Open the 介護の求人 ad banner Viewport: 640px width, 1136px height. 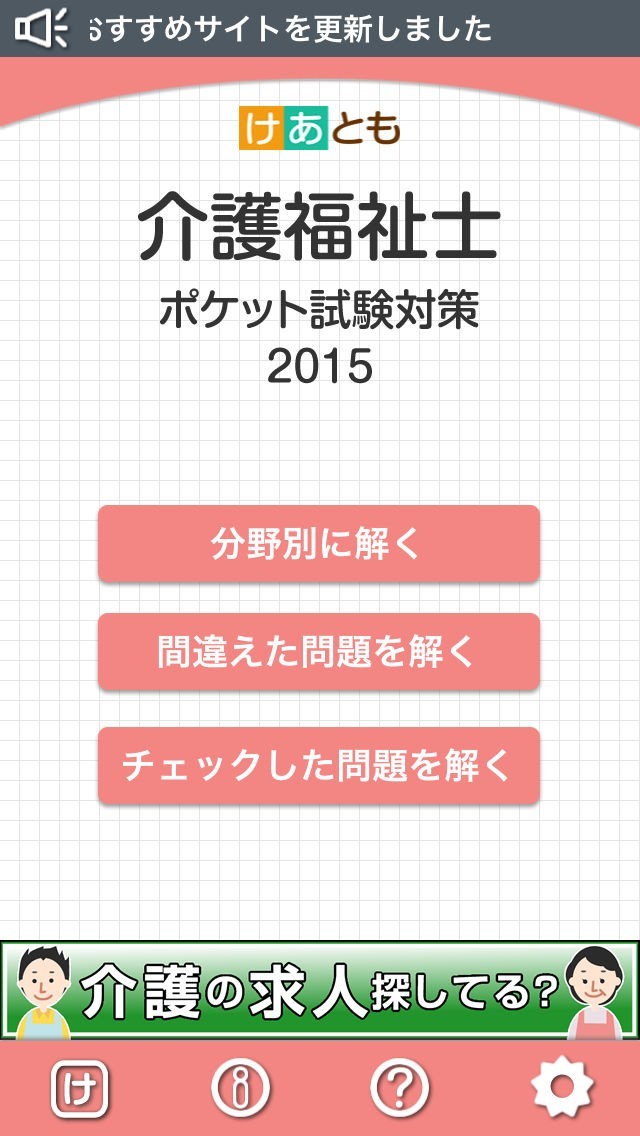pyautogui.click(x=320, y=990)
